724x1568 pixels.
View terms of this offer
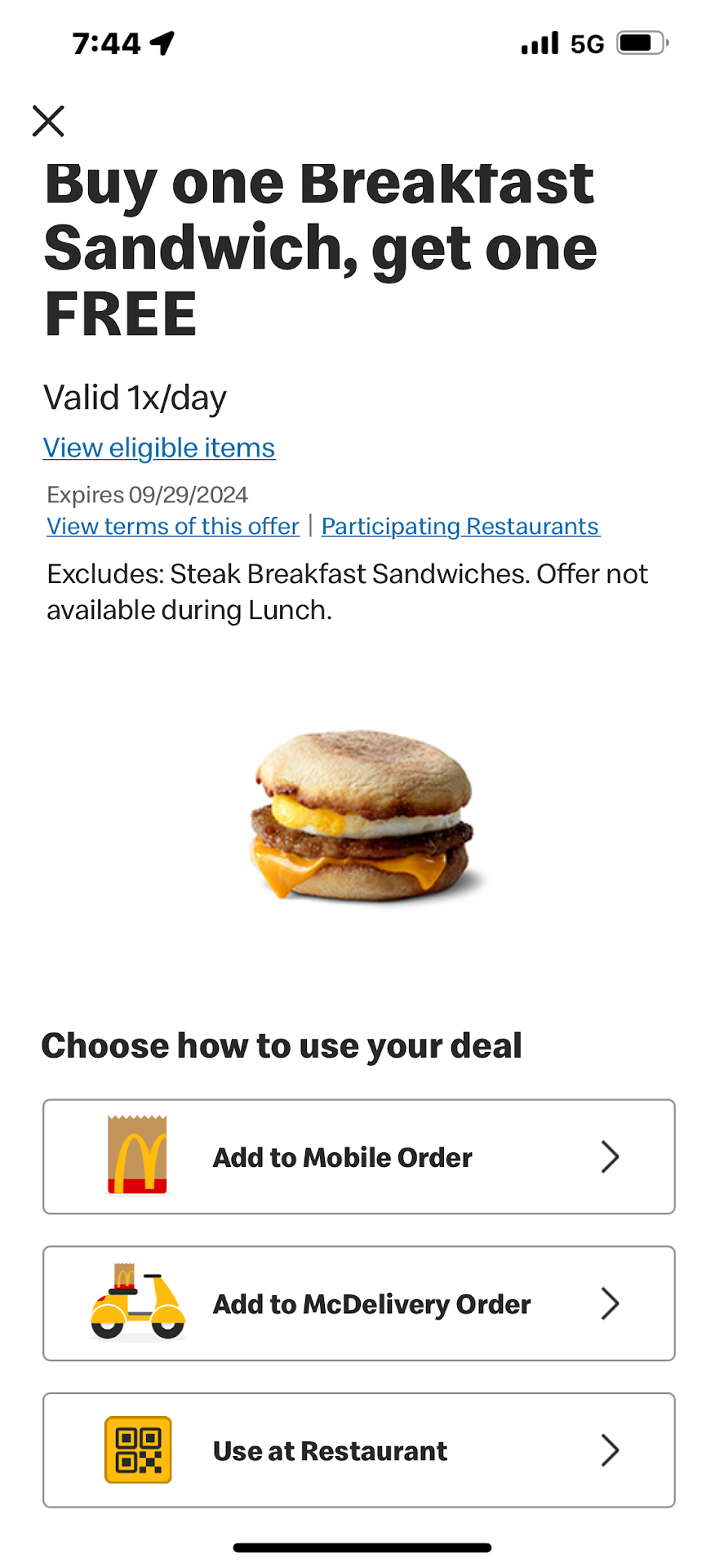pos(173,527)
